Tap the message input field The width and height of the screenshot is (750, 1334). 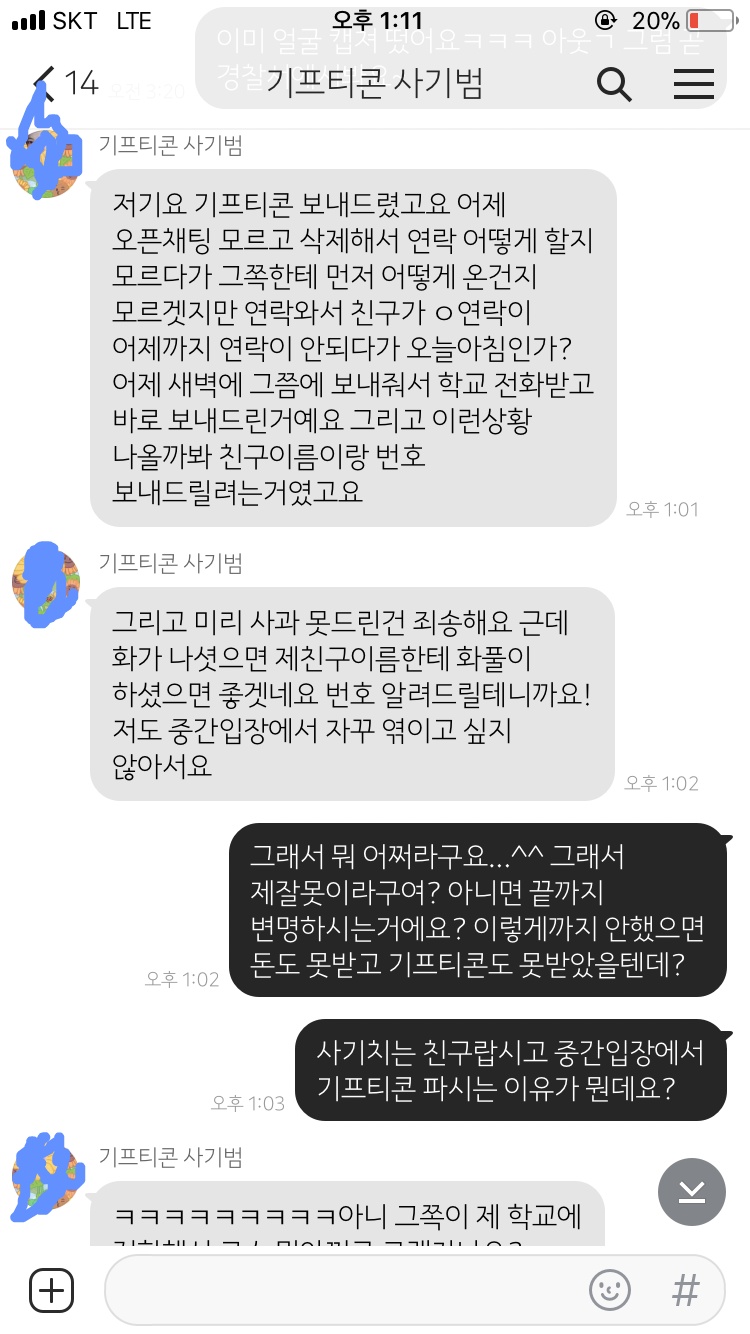(x=340, y=1289)
